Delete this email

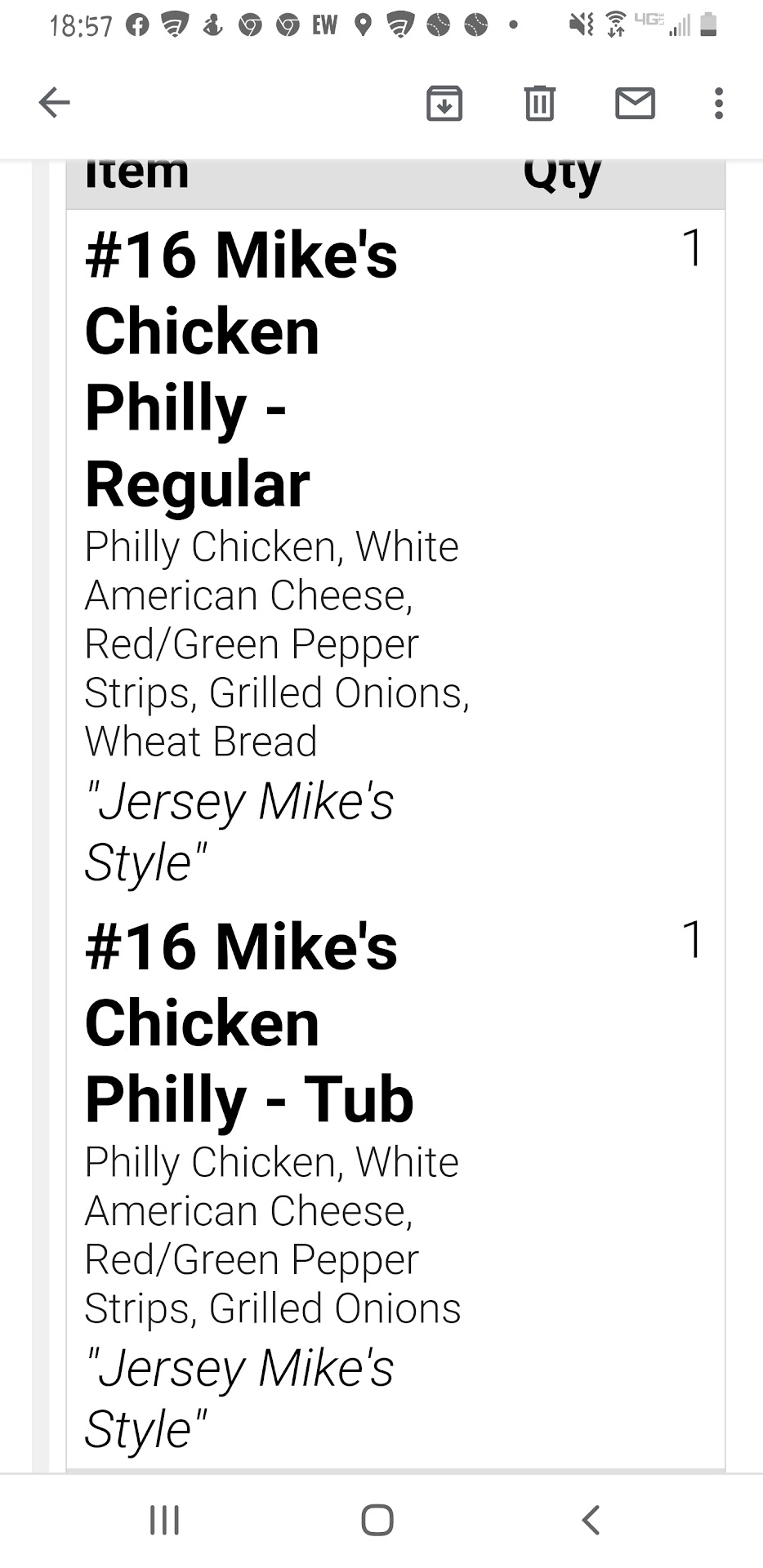(x=539, y=104)
